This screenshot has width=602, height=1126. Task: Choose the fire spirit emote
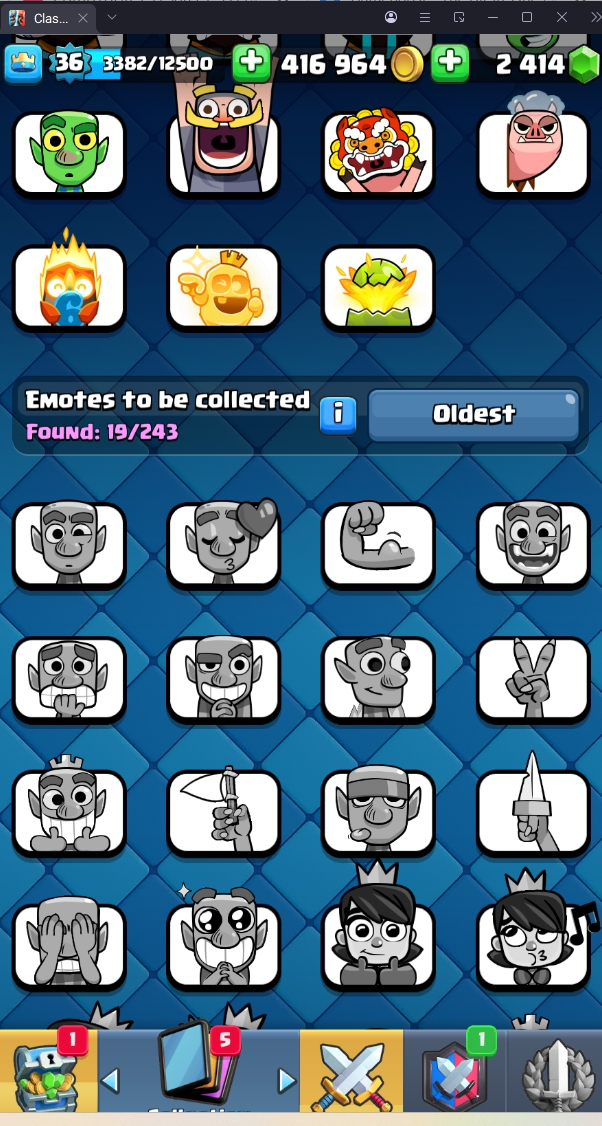coord(69,287)
